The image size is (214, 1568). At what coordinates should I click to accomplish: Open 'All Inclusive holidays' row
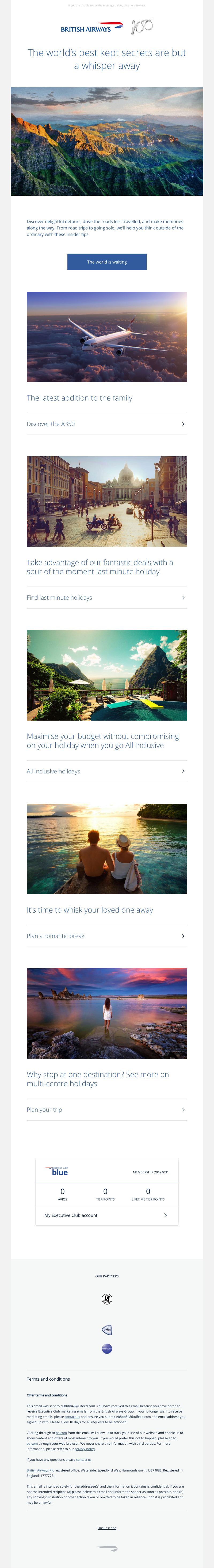point(107,771)
